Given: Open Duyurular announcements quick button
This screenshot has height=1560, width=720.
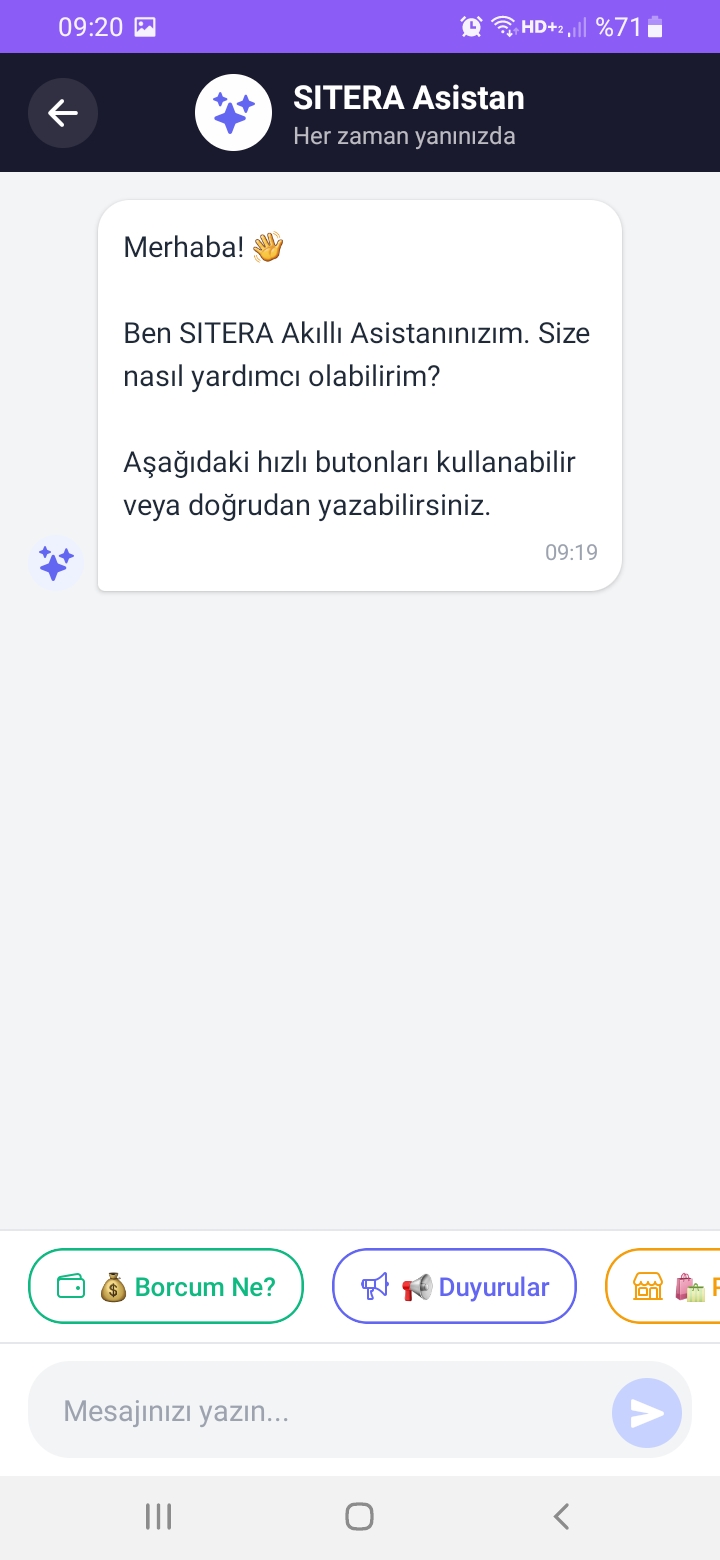Looking at the screenshot, I should (454, 1286).
